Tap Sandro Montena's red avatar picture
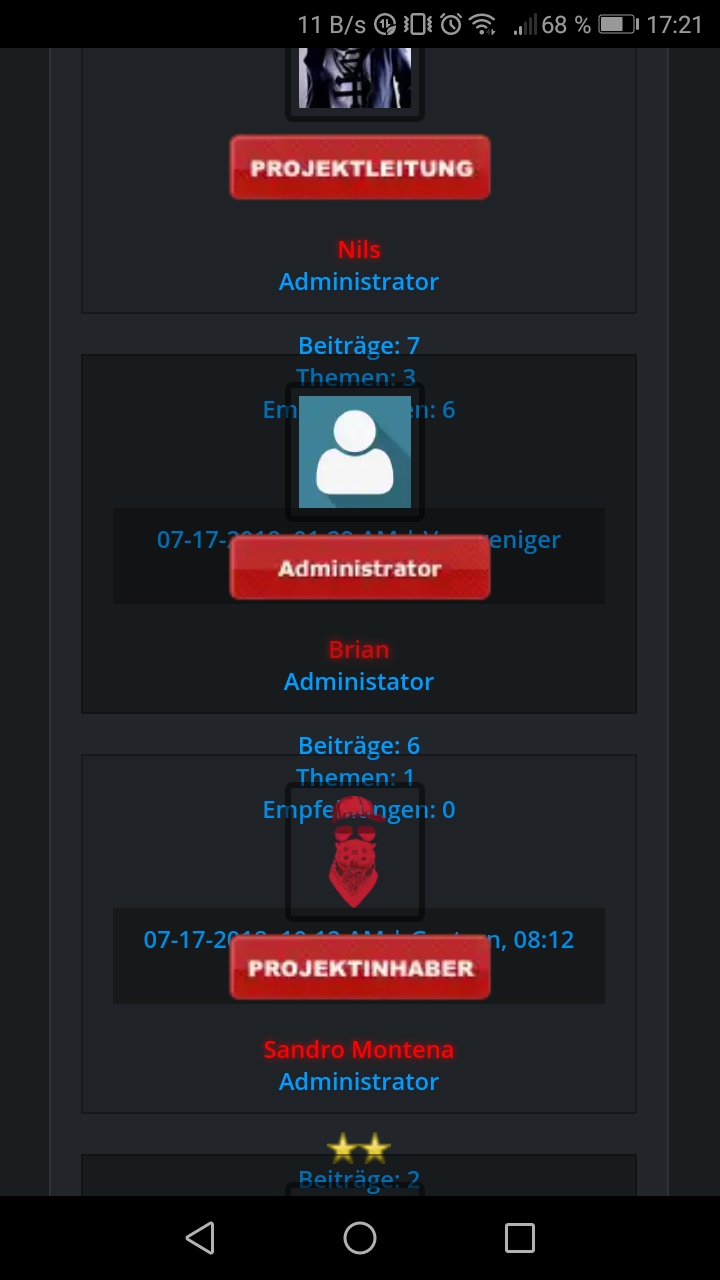The height and width of the screenshot is (1280, 720). coord(355,851)
